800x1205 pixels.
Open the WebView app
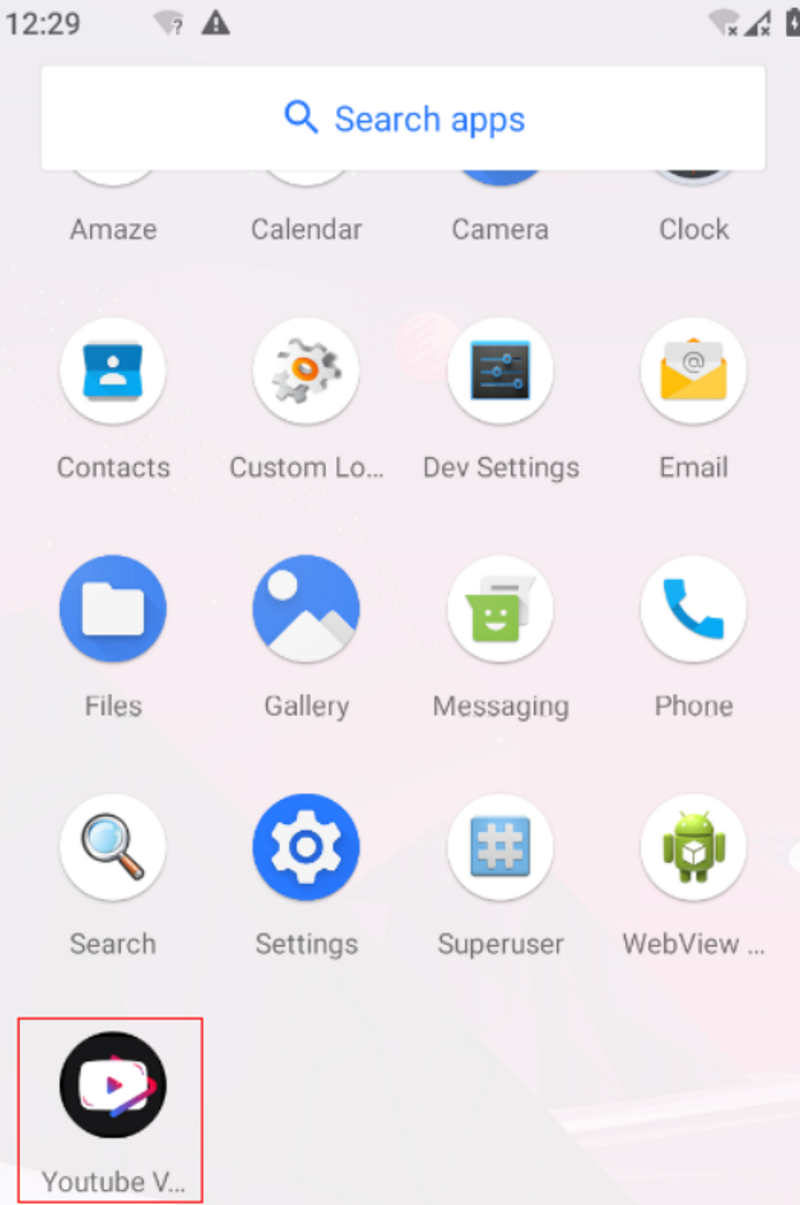pos(693,848)
